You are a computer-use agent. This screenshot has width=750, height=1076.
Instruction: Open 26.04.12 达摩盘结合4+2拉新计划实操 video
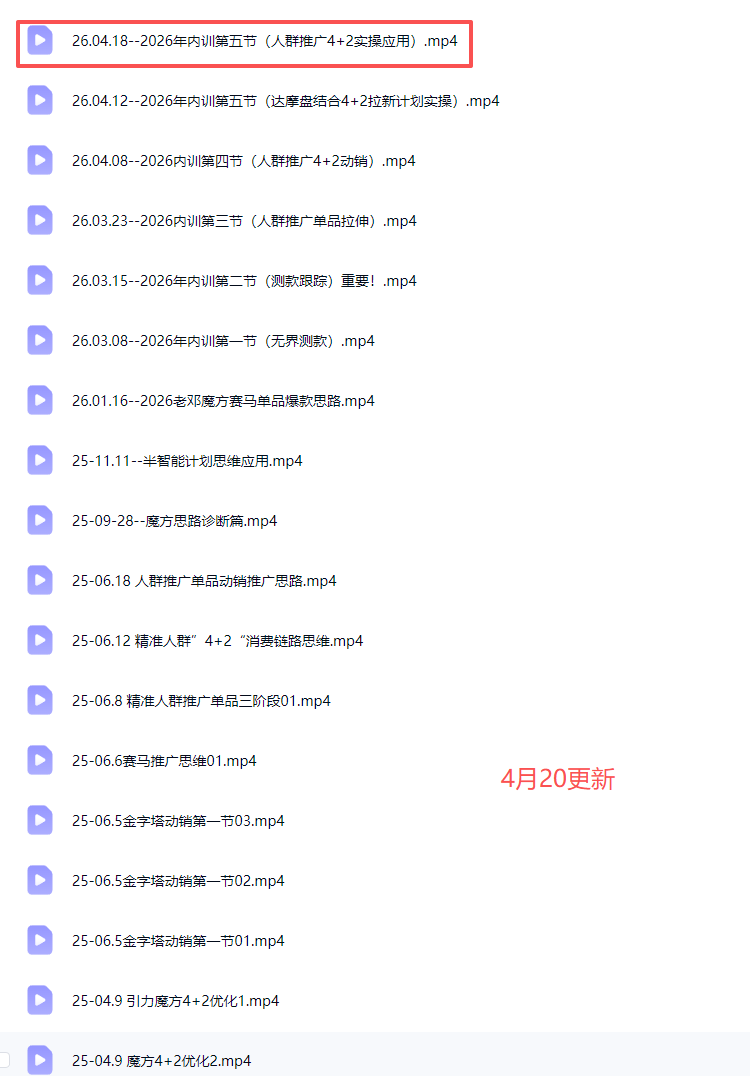pos(285,101)
